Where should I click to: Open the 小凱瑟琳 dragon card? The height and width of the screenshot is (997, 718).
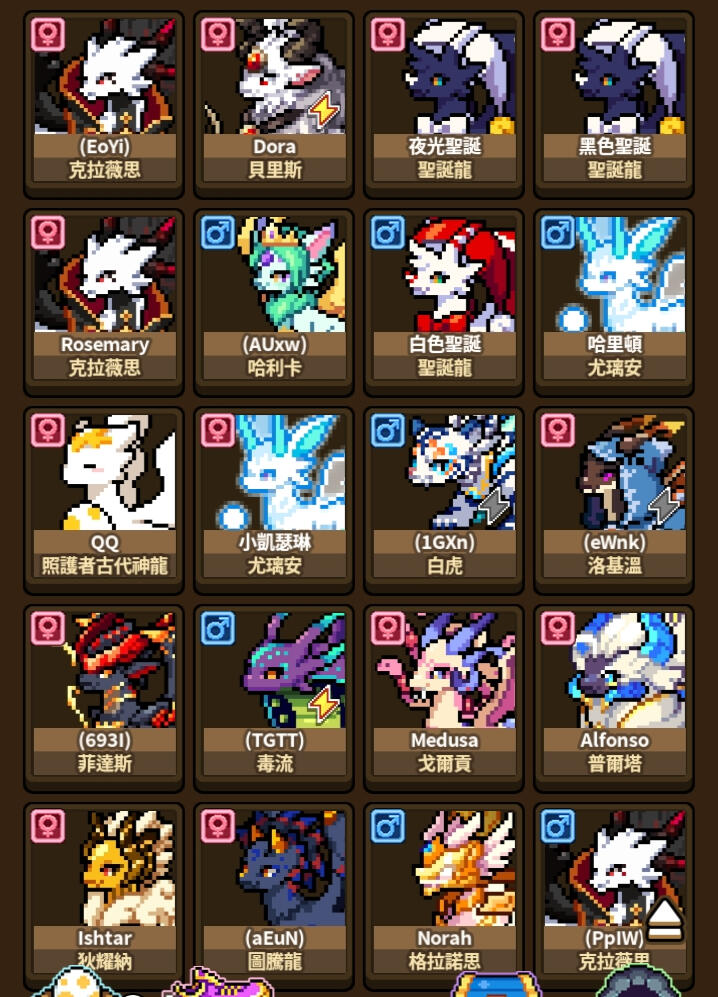pos(274,496)
